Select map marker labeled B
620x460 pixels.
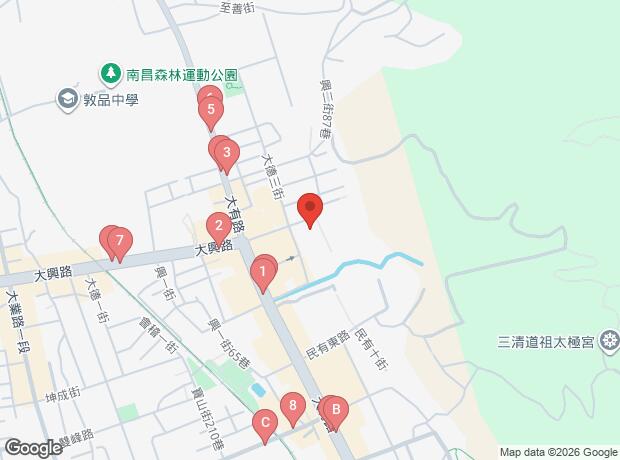coord(336,409)
